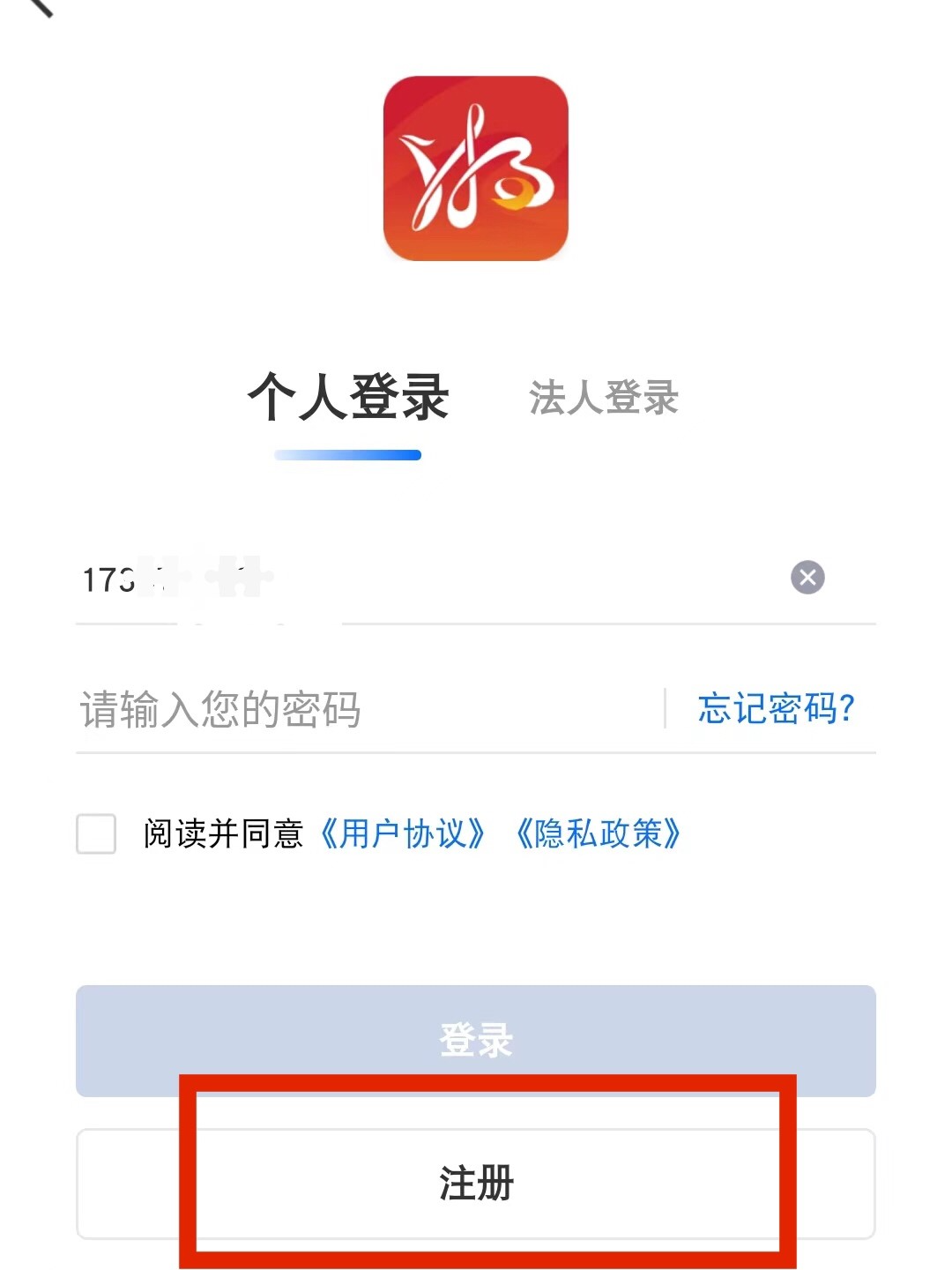Open the 《用户协议》 link
Viewport: 952px width, 1270px height.
[403, 833]
